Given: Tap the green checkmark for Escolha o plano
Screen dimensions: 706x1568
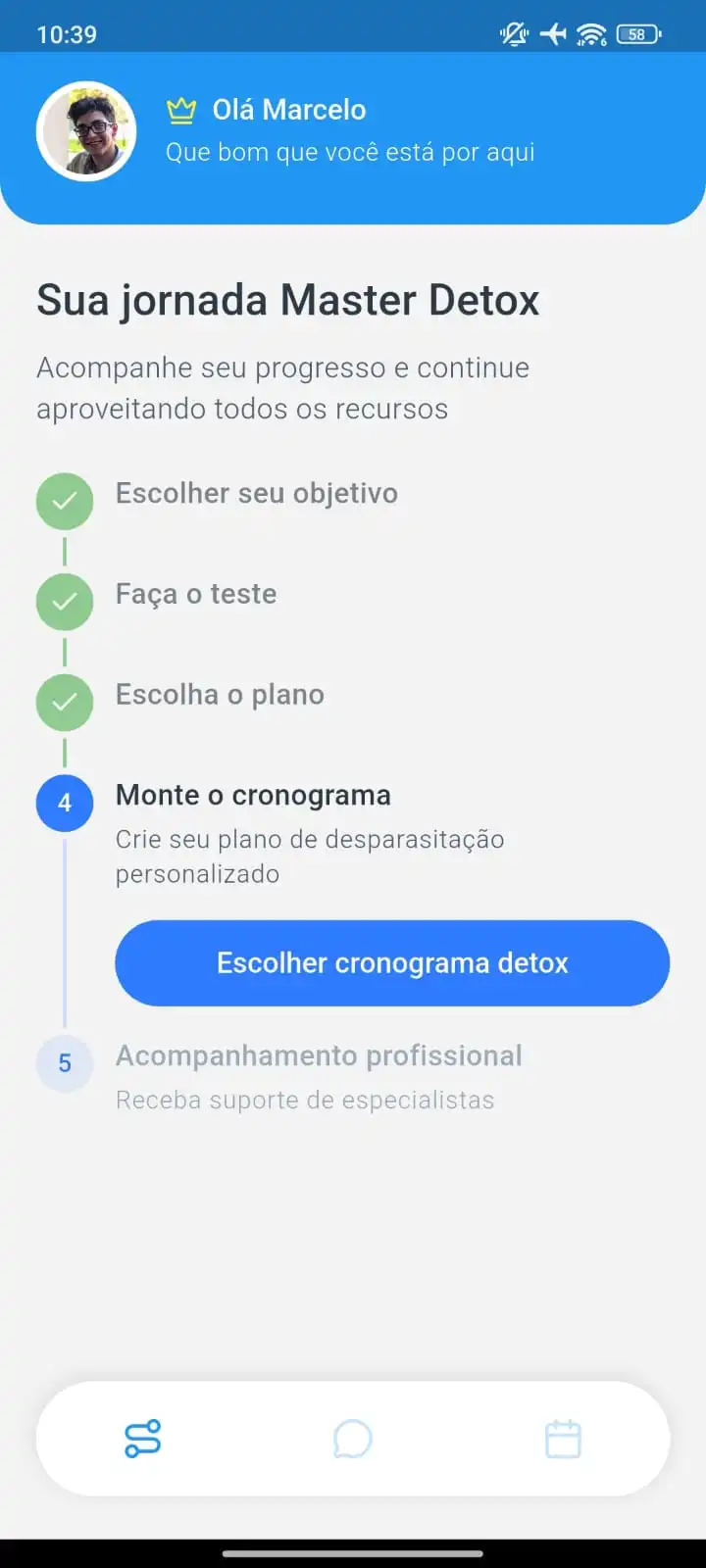Looking at the screenshot, I should 64,702.
